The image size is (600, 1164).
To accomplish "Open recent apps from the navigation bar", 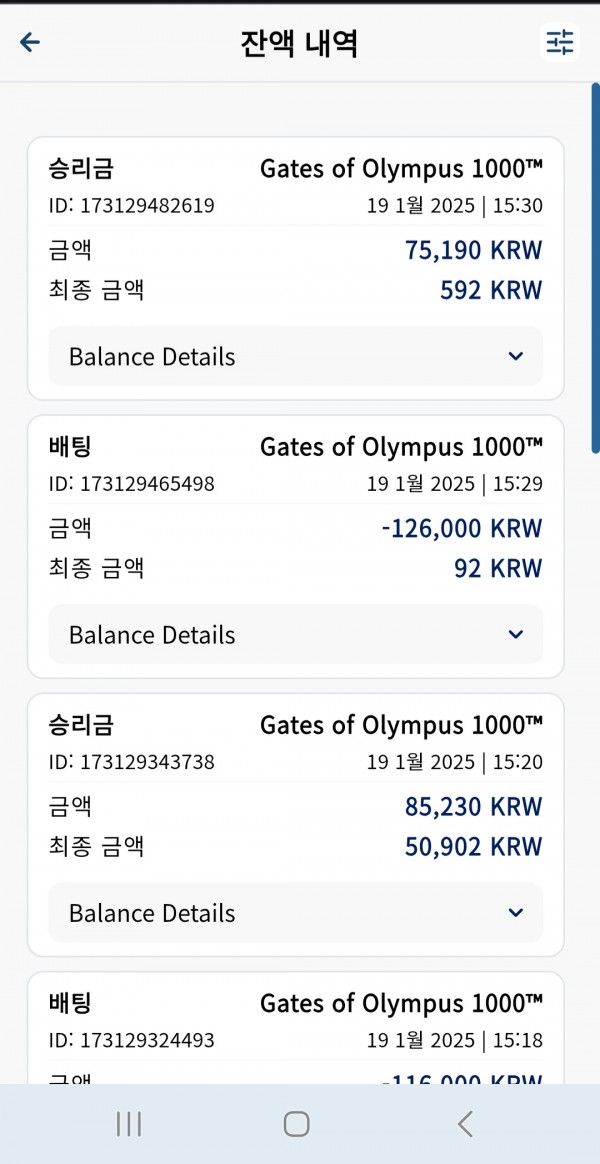I will (x=129, y=1125).
